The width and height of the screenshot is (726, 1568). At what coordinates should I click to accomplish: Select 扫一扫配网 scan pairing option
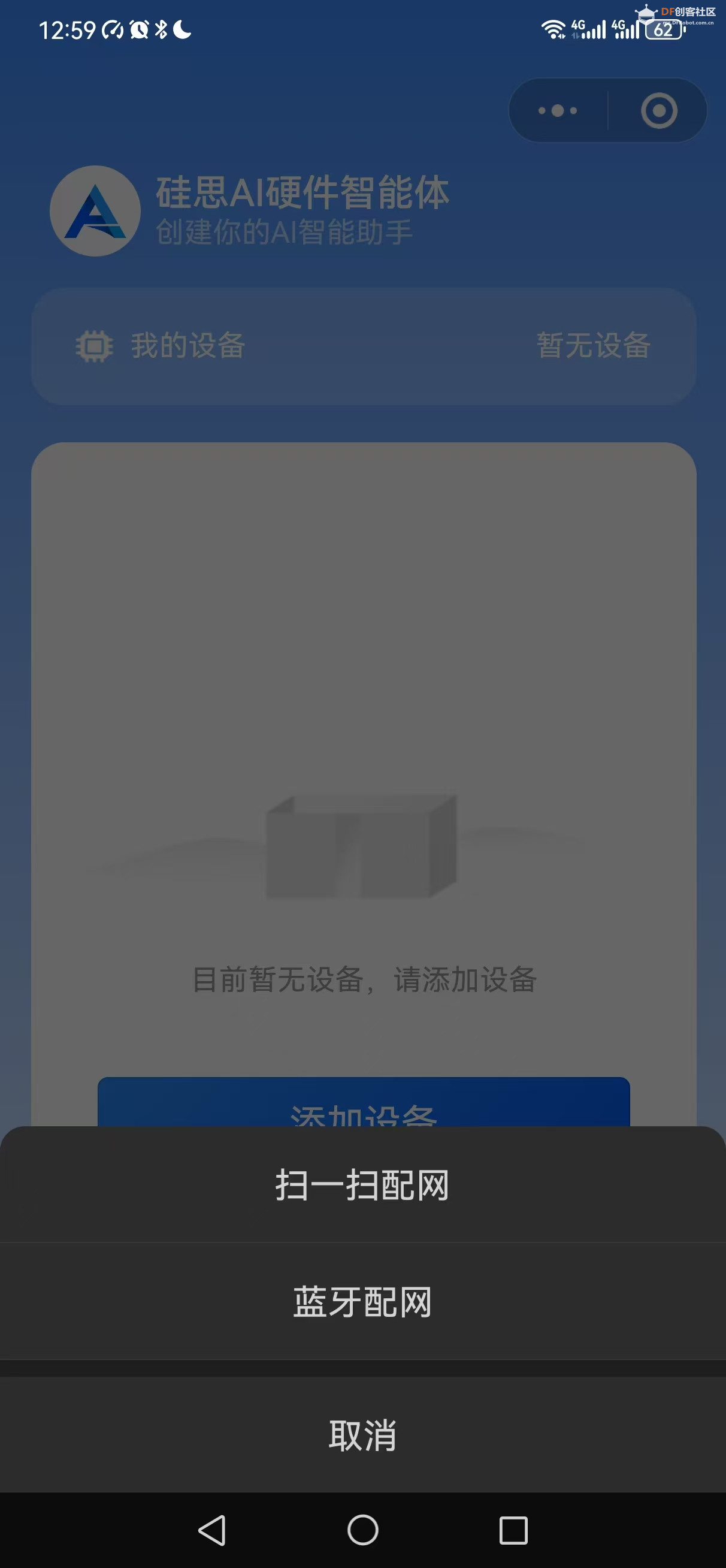[x=362, y=1184]
